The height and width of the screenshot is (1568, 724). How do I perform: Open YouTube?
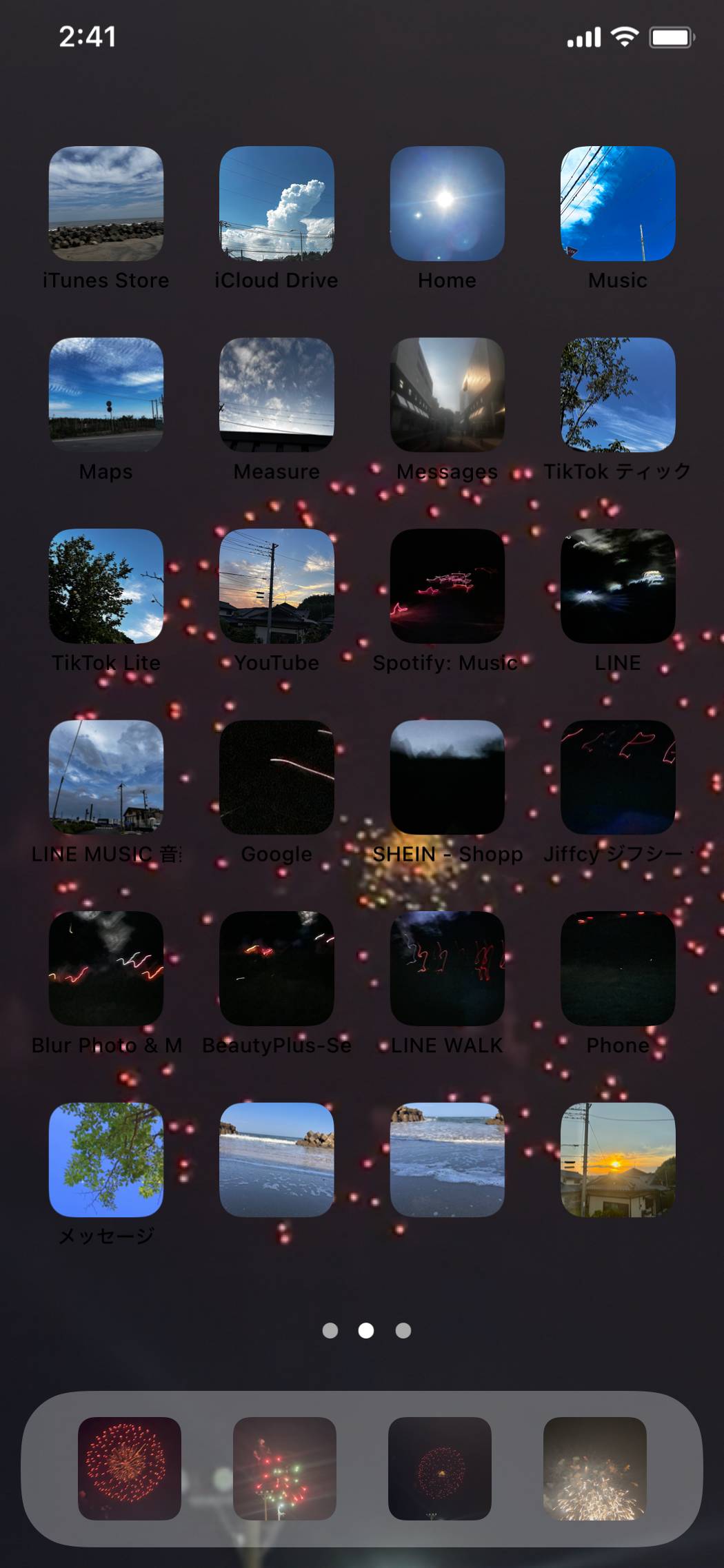tap(276, 586)
